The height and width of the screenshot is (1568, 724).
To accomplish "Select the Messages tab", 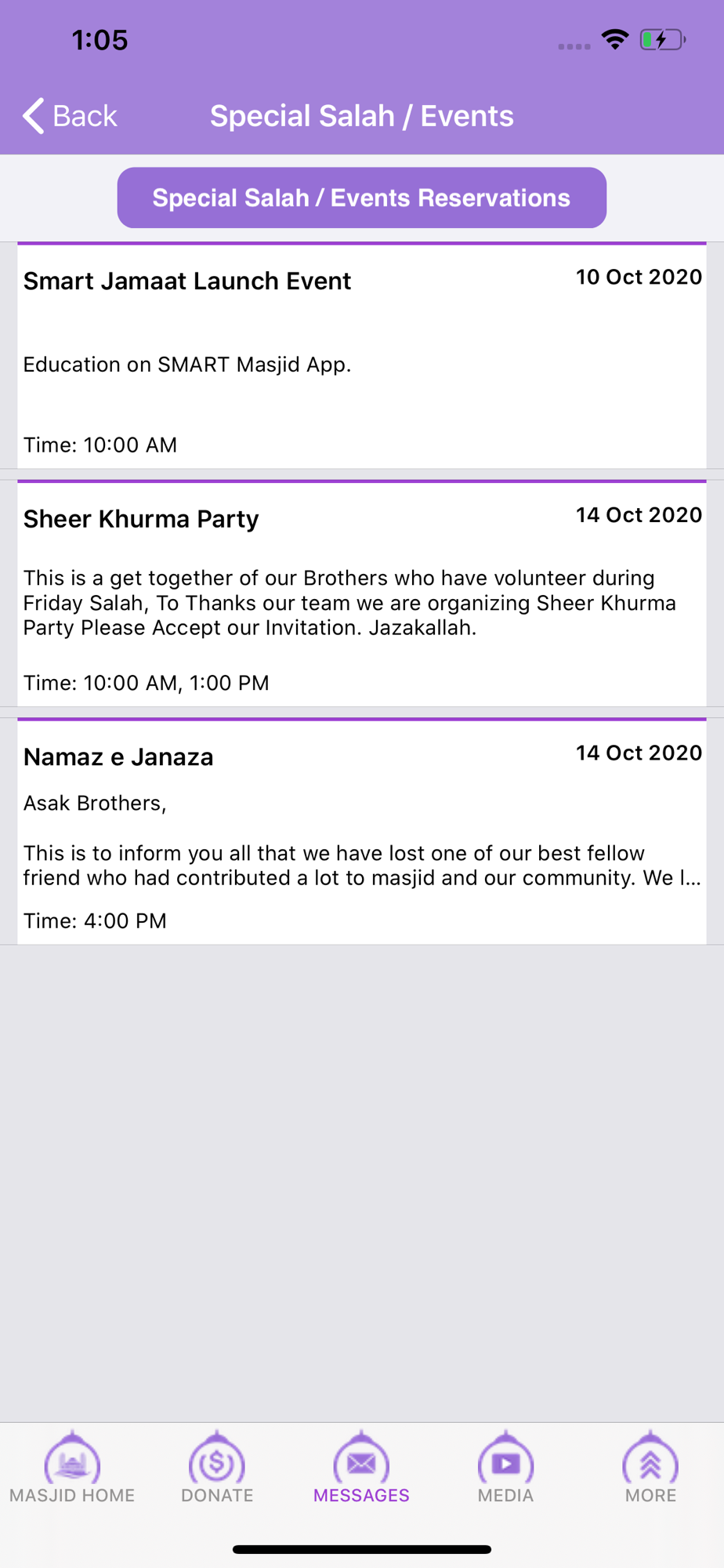I will (361, 1468).
